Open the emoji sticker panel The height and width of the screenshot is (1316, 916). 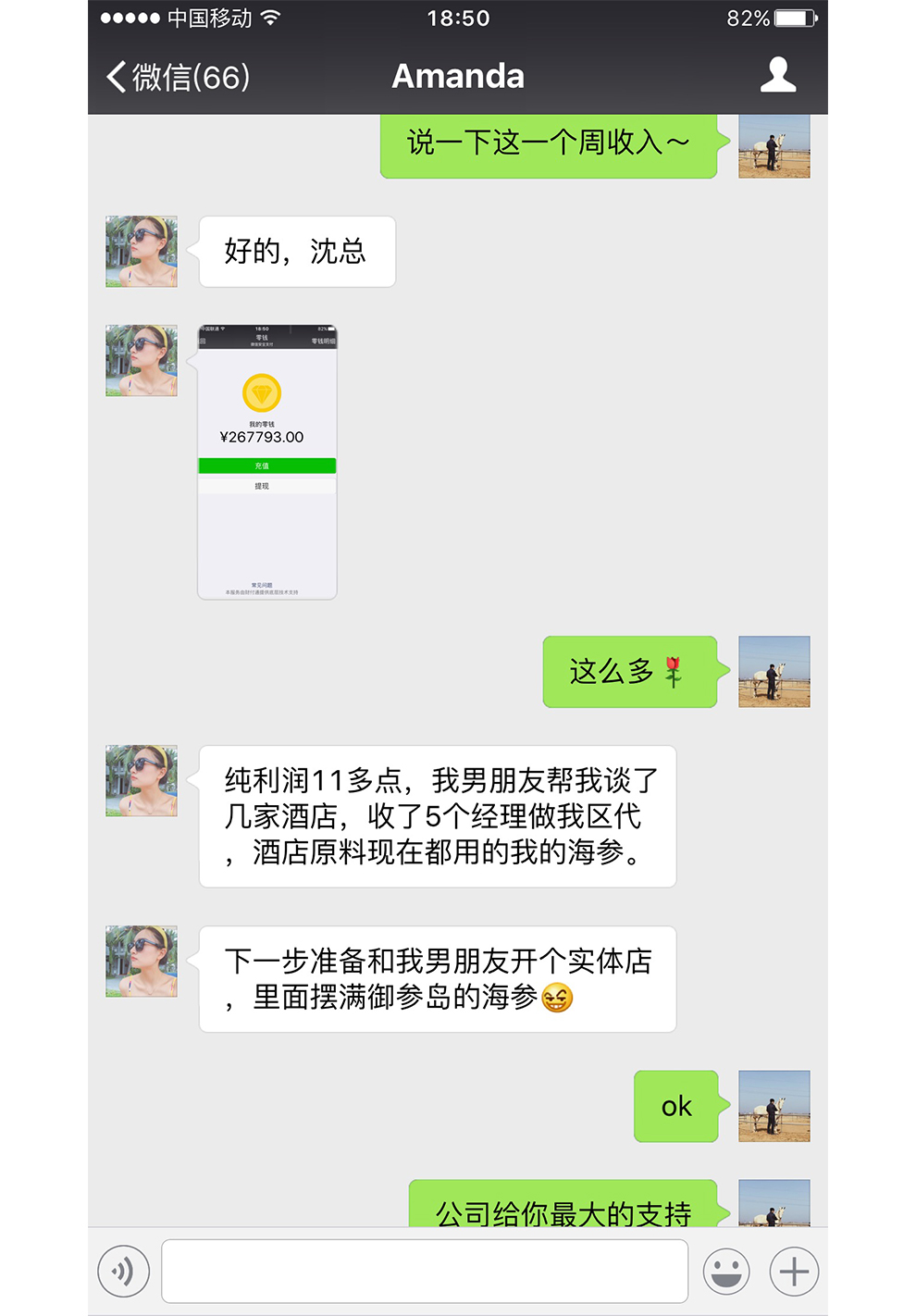click(x=726, y=1272)
